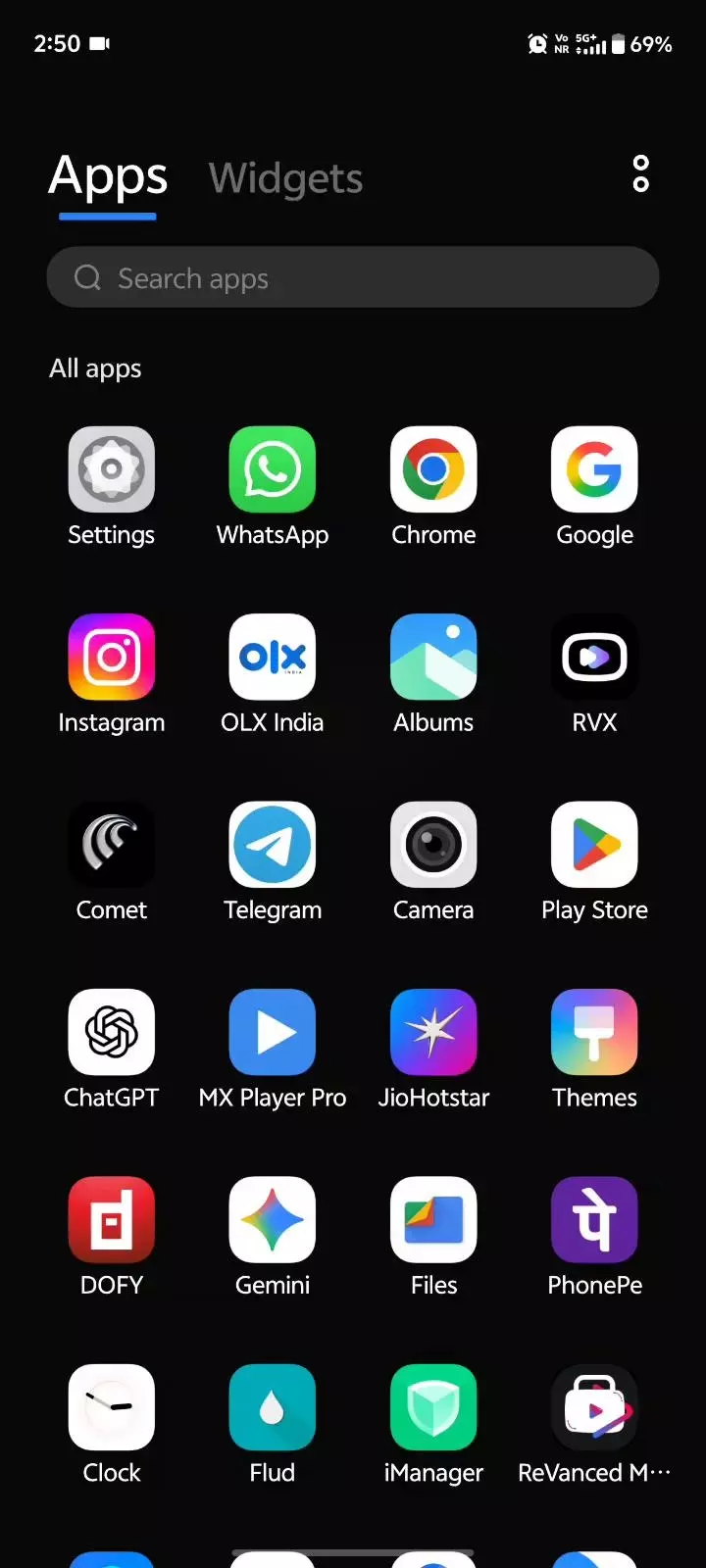Open OLX India
The width and height of the screenshot is (706, 1568).
[272, 657]
